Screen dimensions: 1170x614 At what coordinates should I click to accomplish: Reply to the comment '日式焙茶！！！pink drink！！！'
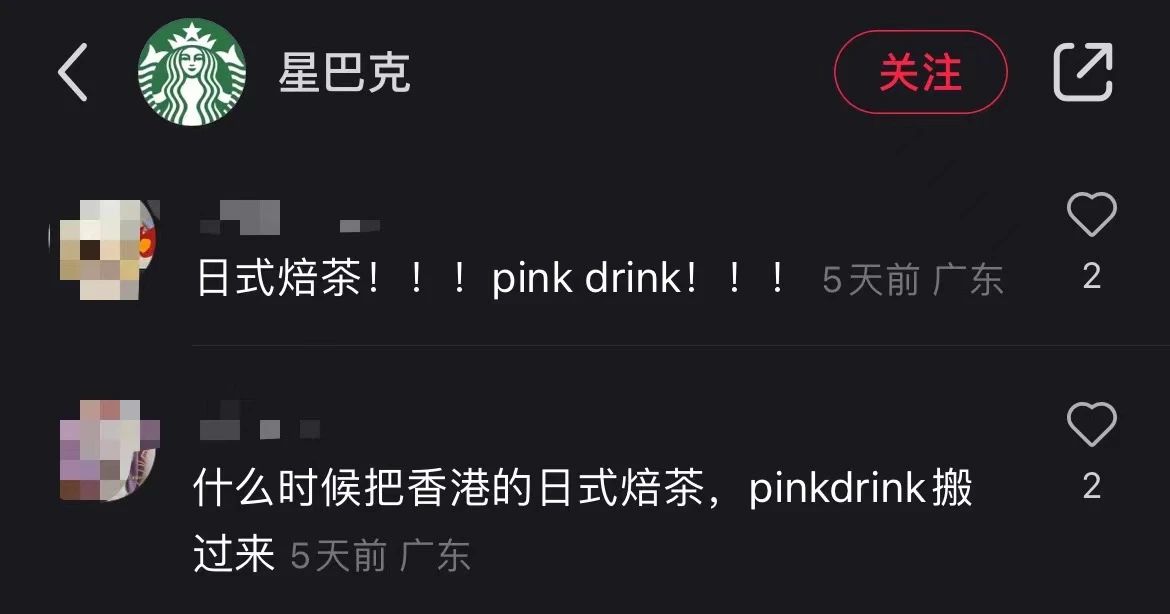coord(490,280)
